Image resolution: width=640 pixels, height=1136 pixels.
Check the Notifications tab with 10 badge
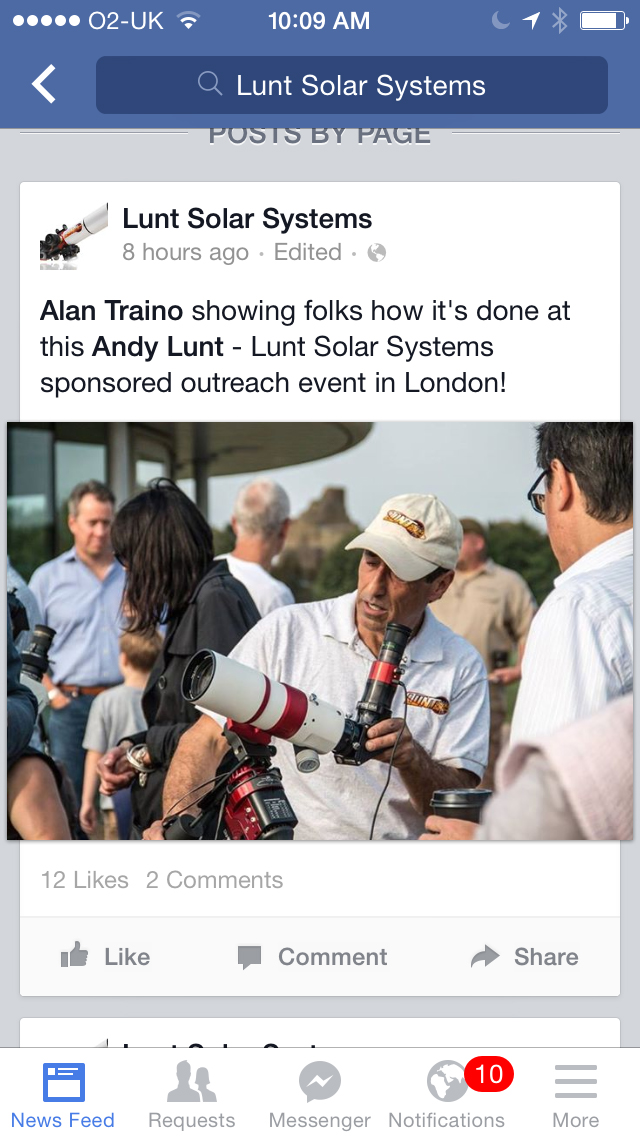(x=447, y=1095)
